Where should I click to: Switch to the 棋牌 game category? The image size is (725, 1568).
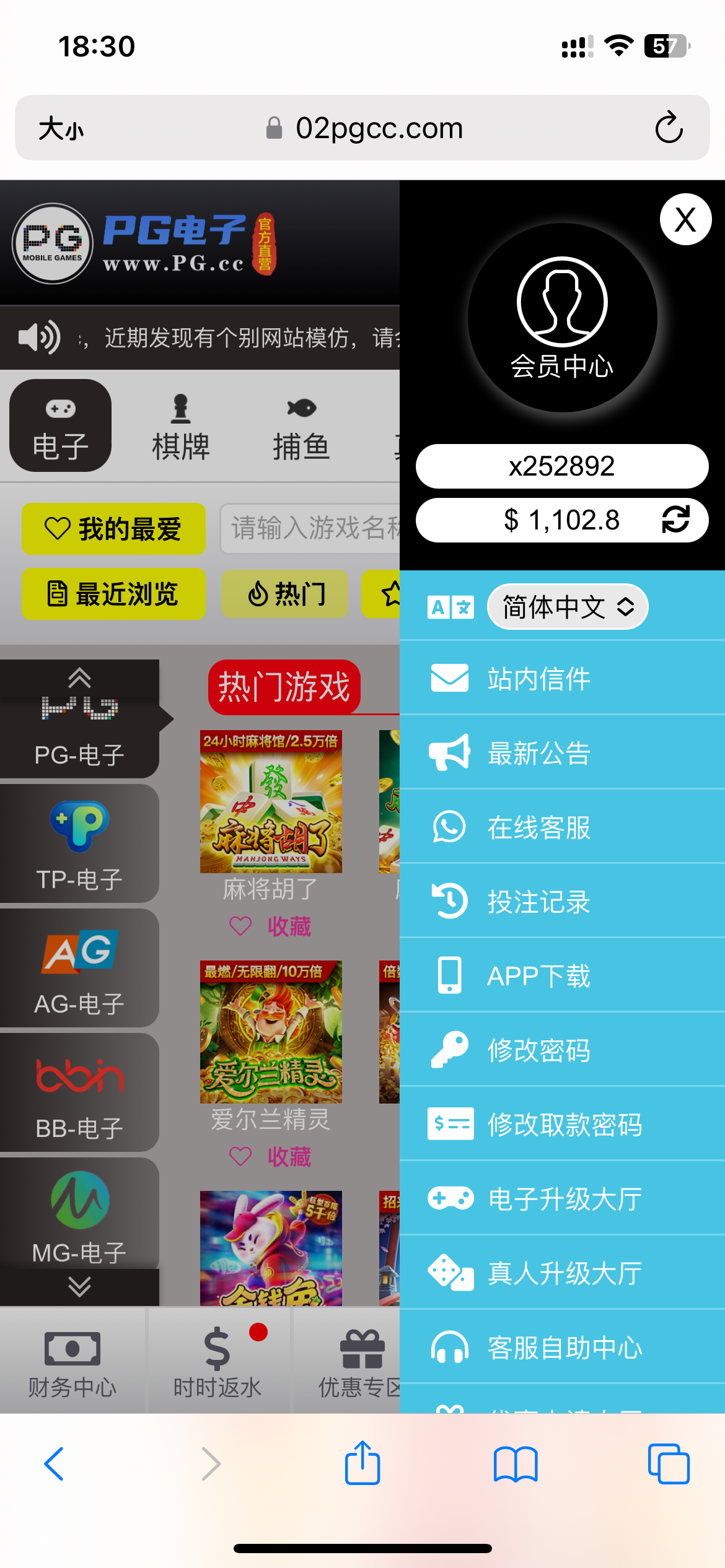point(181,427)
